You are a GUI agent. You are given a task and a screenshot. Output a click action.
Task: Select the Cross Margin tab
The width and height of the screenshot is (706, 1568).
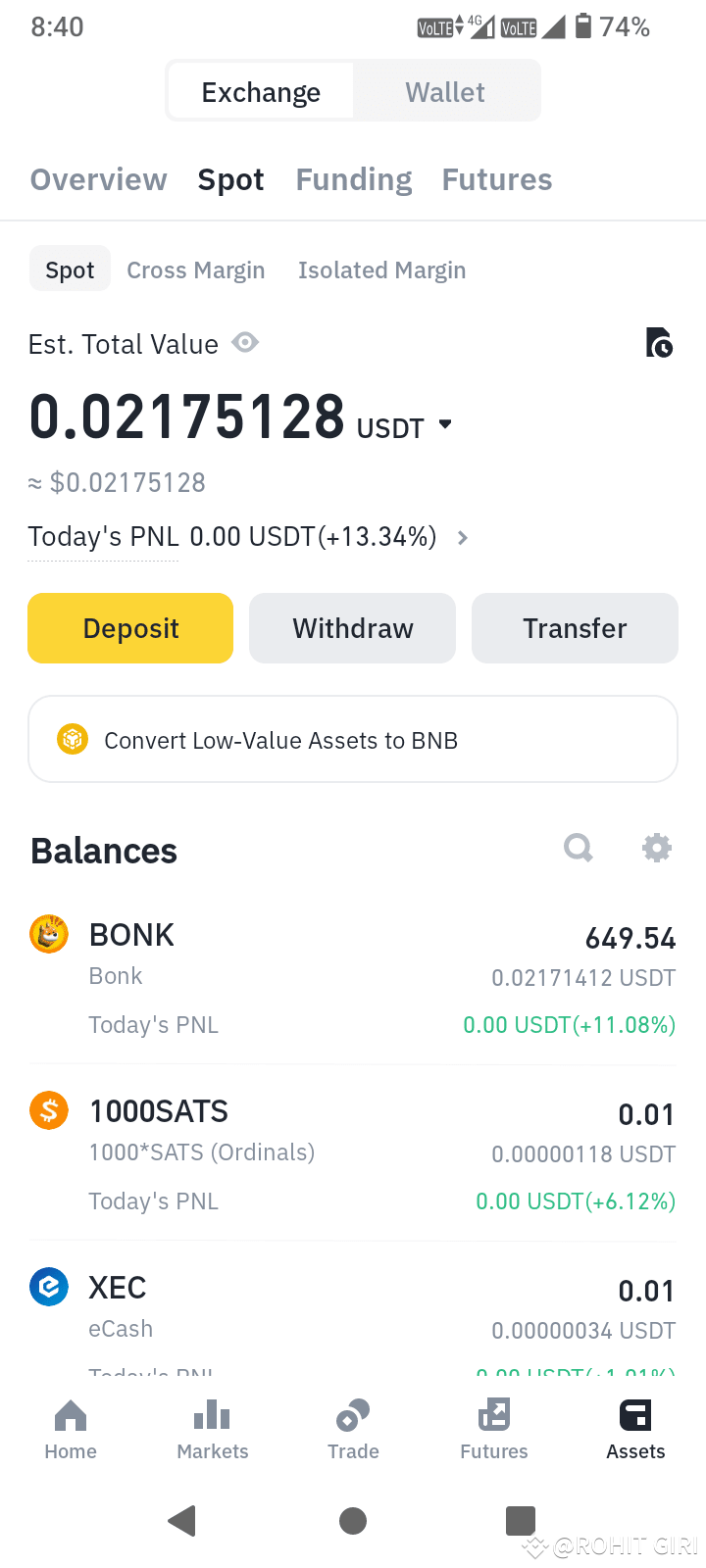[x=195, y=269]
